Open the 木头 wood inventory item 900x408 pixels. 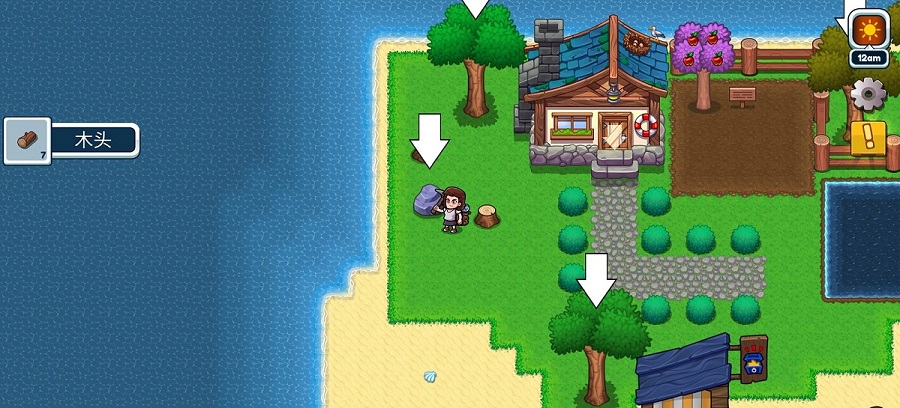(x=72, y=141)
